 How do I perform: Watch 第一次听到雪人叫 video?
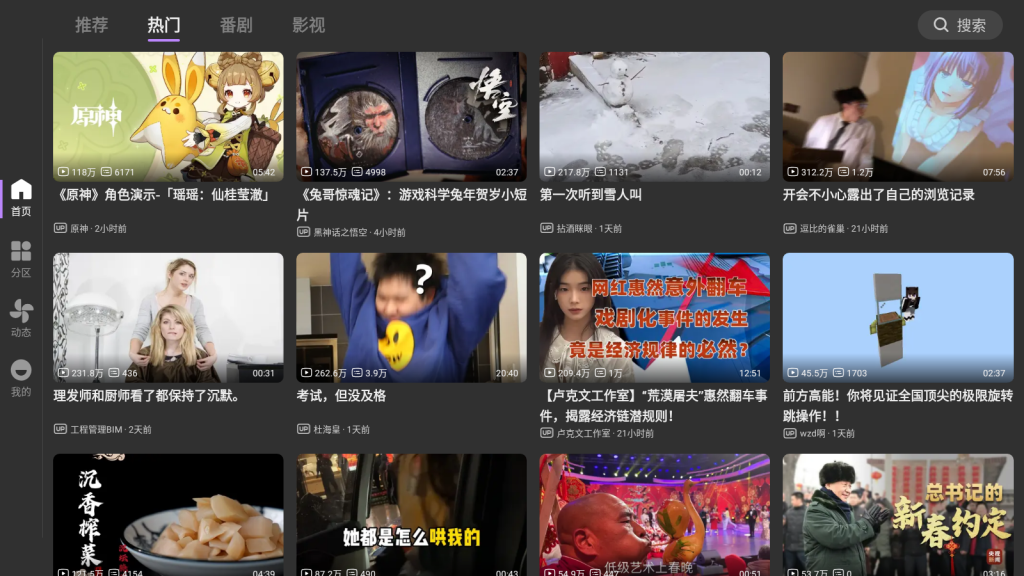coord(654,116)
